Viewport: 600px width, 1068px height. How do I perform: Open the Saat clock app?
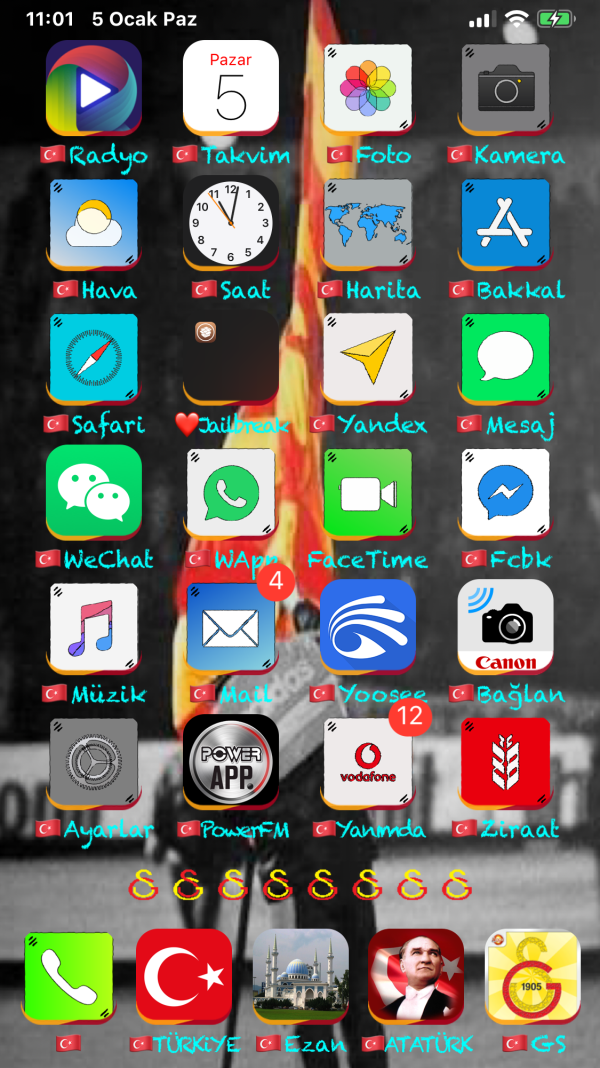230,224
